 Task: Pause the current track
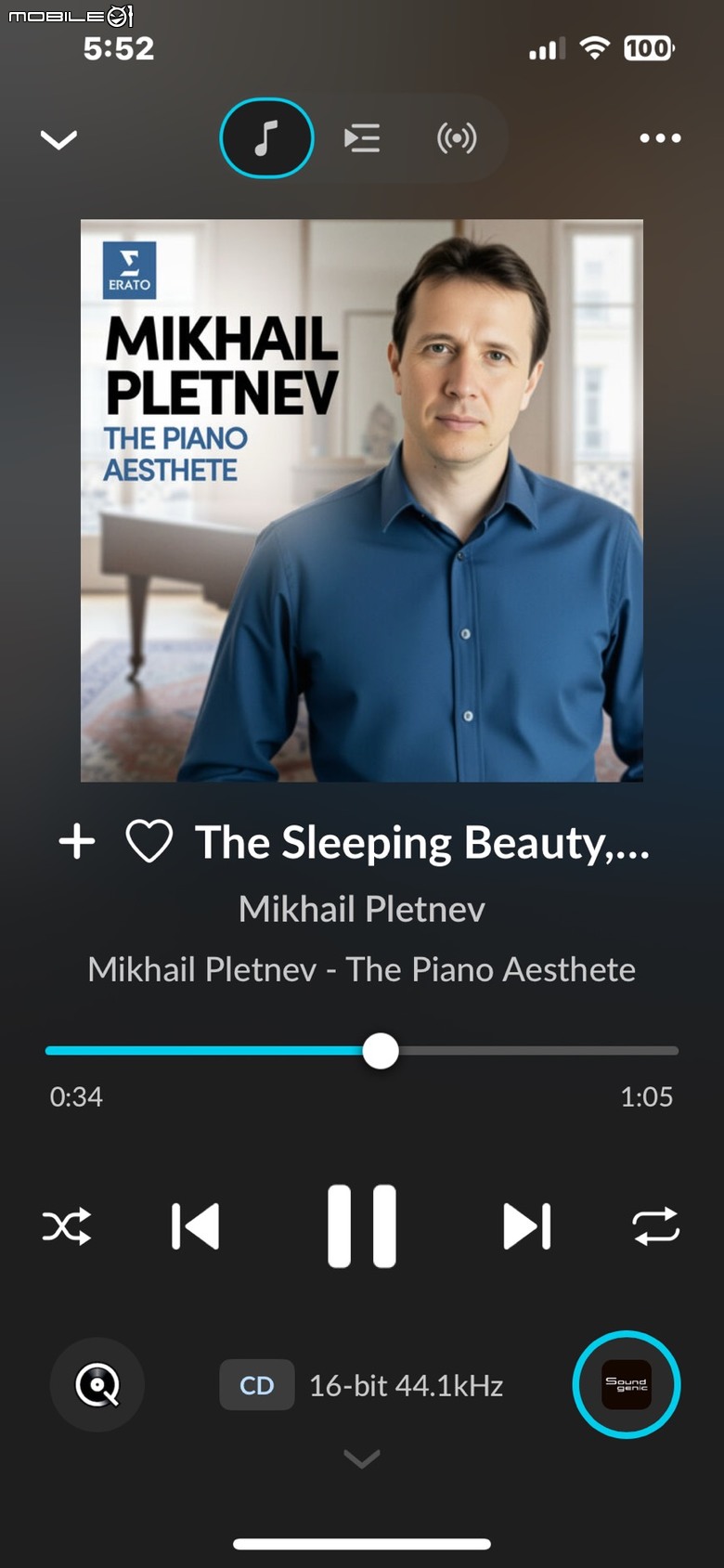(x=362, y=1225)
